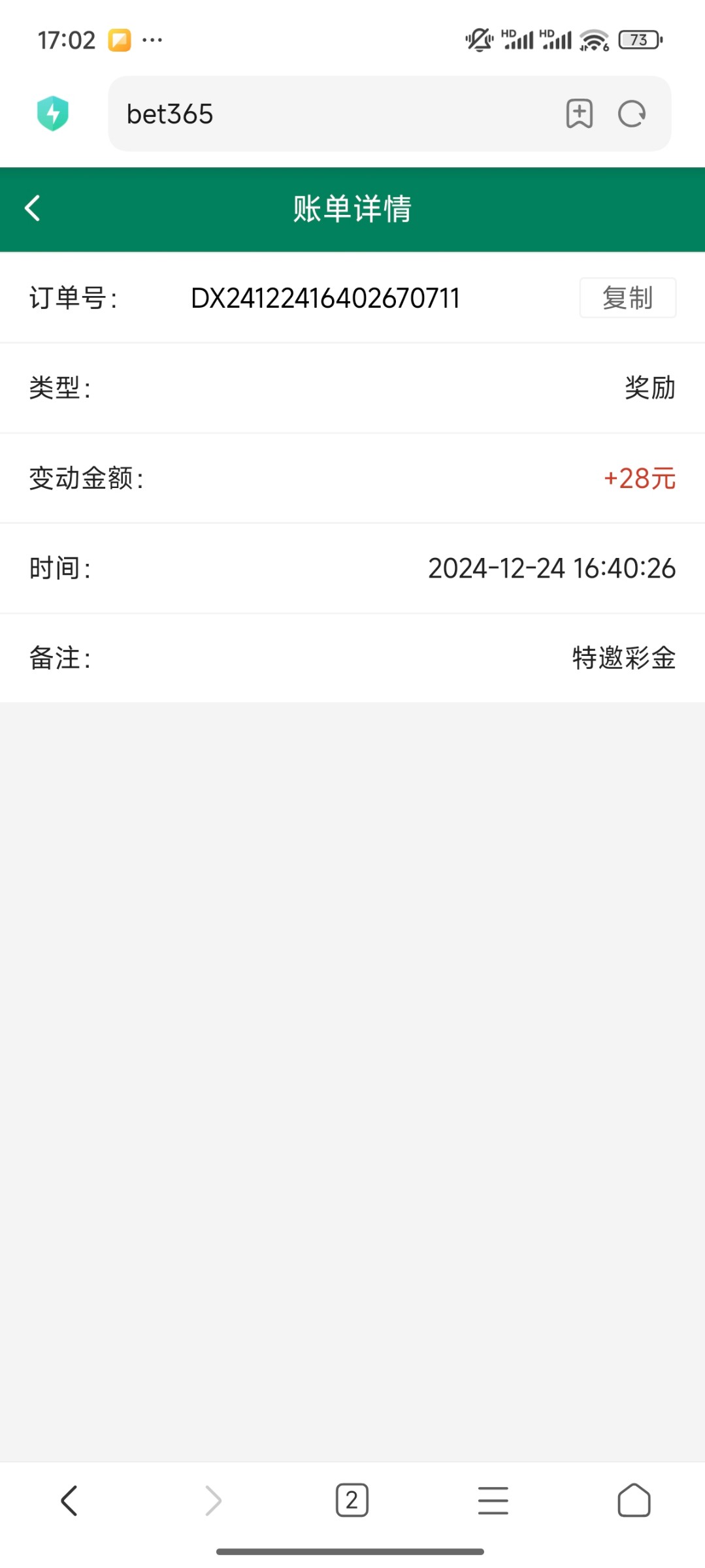
Task: Add this page to bookmarks
Action: pyautogui.click(x=579, y=114)
